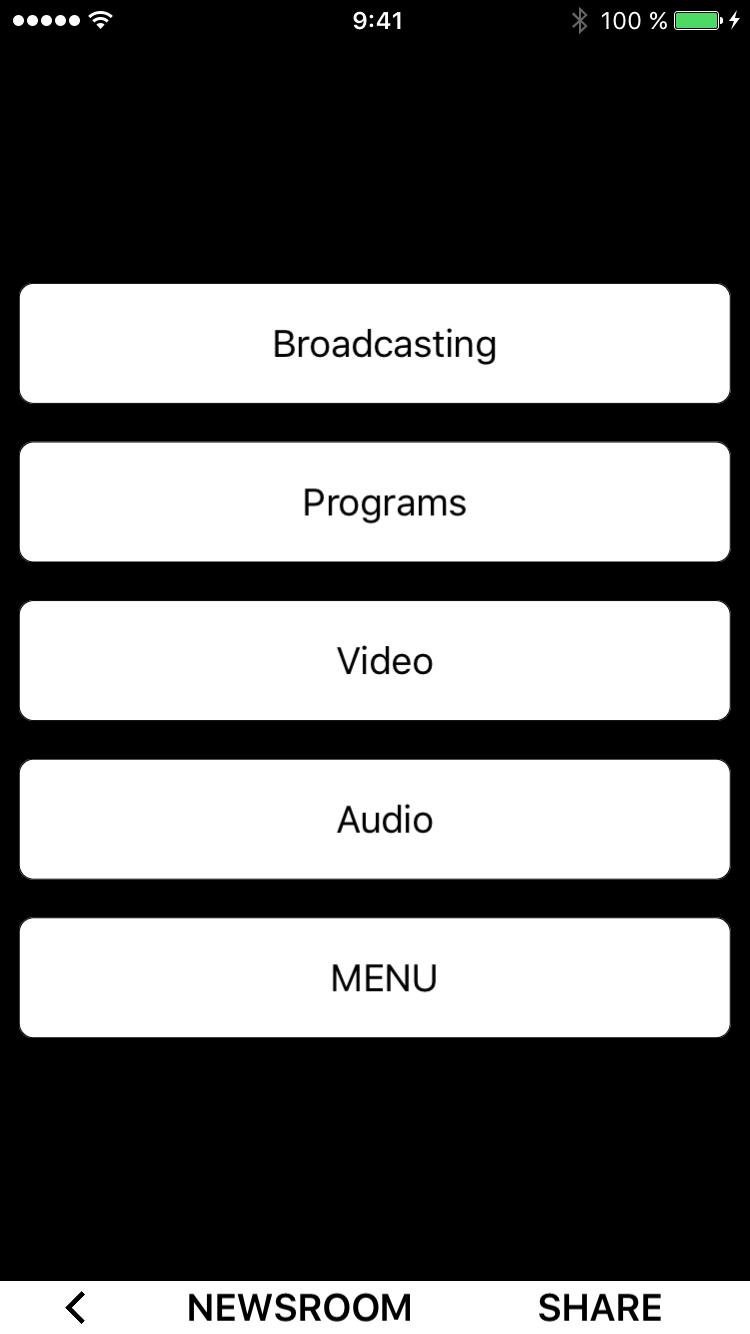This screenshot has width=750, height=1334.
Task: Tap the 9:41 clock in the status bar
Action: click(x=375, y=20)
